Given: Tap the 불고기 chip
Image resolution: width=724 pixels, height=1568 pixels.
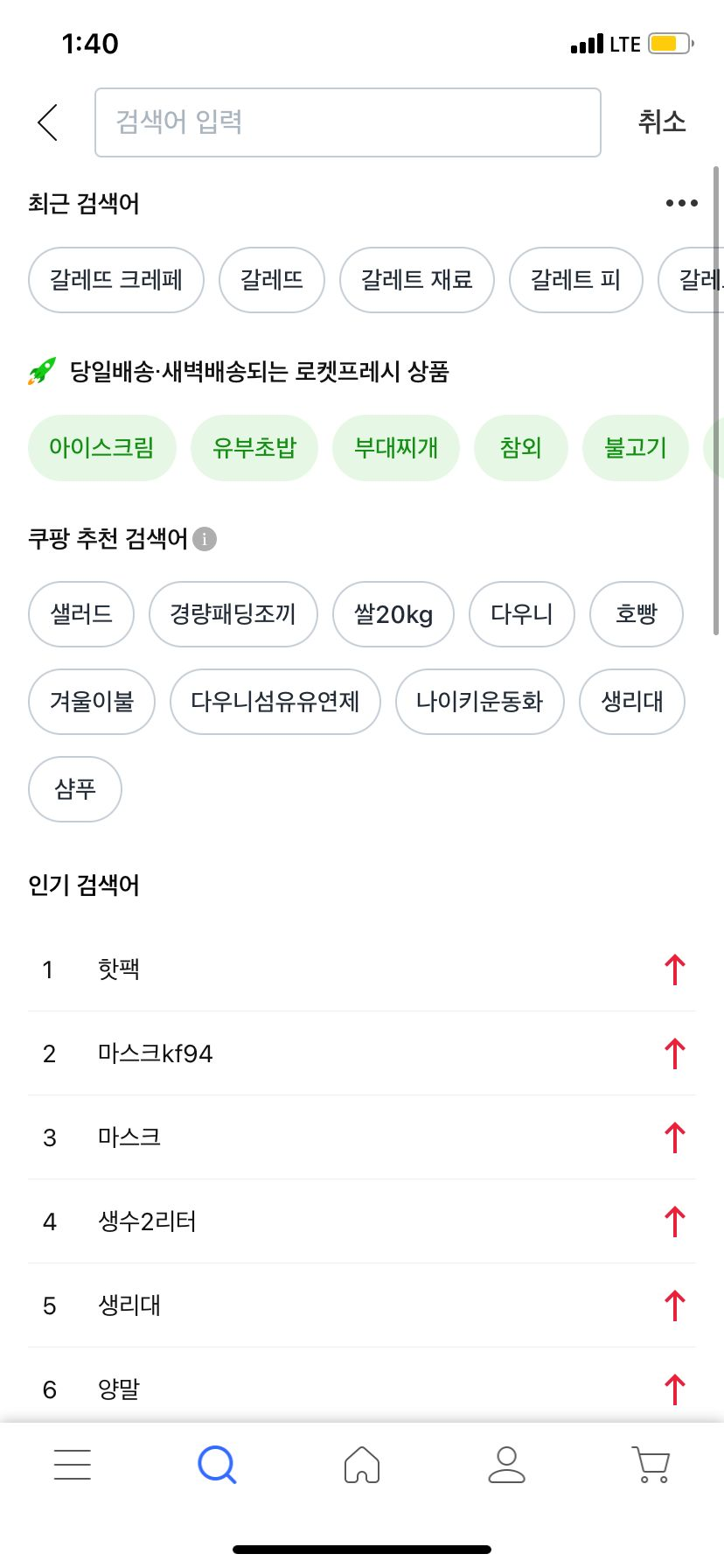Looking at the screenshot, I should [x=636, y=448].
